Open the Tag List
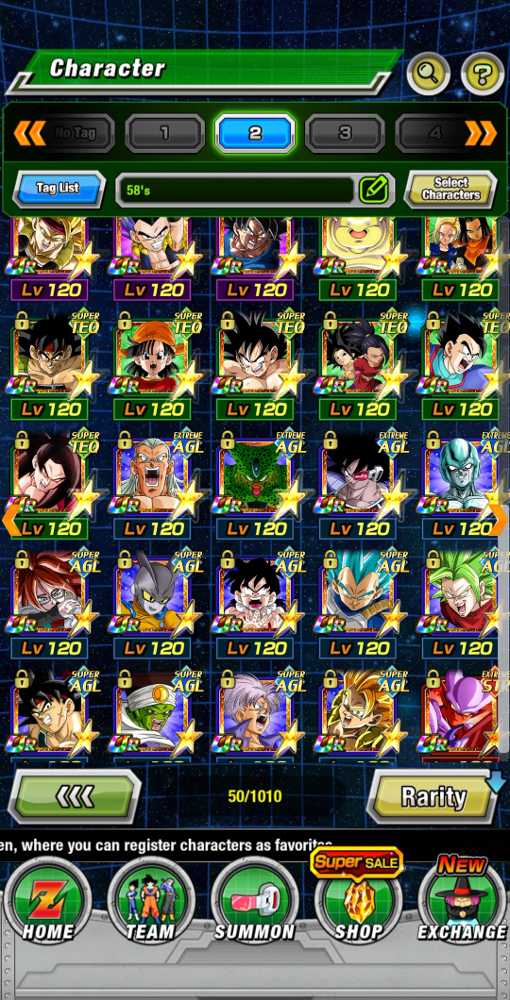Image resolution: width=510 pixels, height=1000 pixels. click(x=59, y=189)
